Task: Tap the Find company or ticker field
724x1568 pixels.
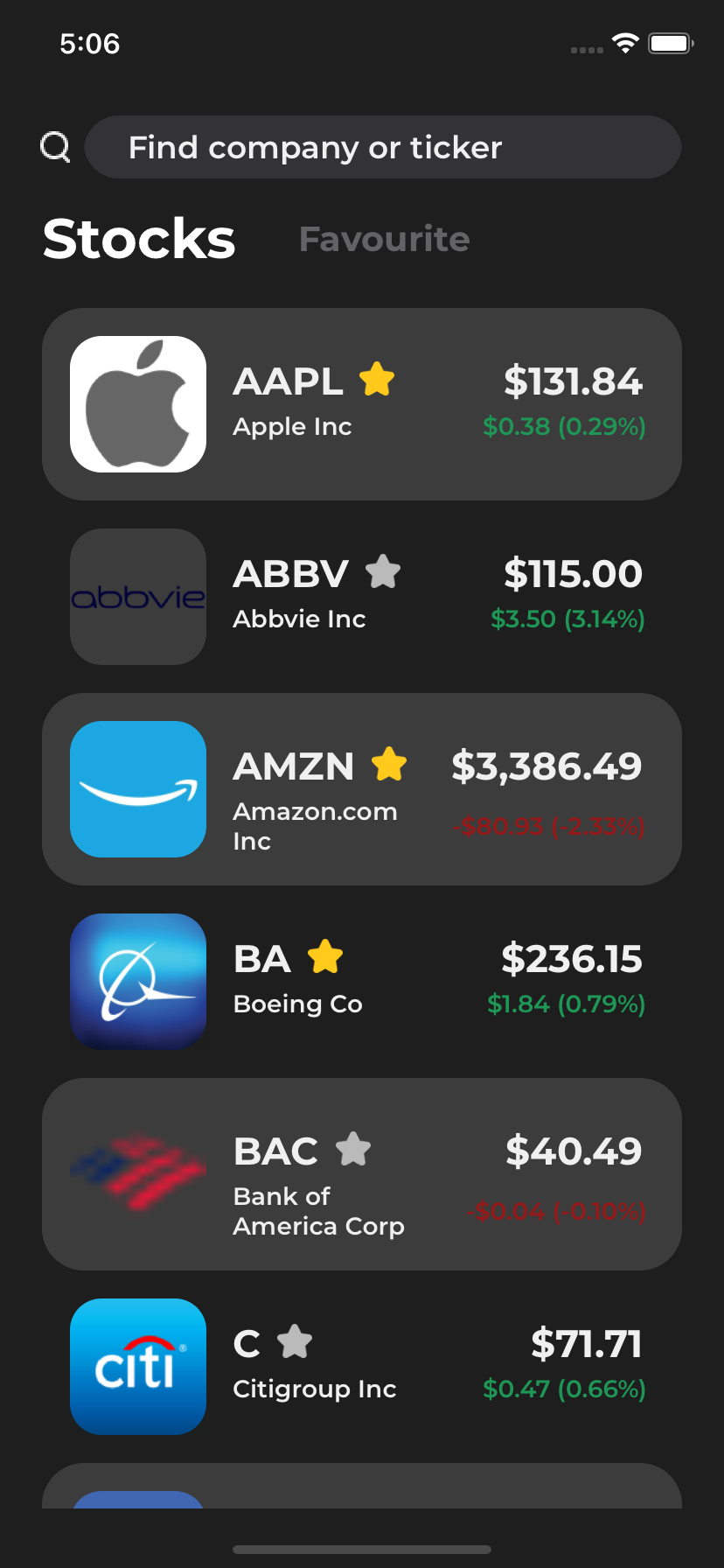Action: (x=382, y=147)
